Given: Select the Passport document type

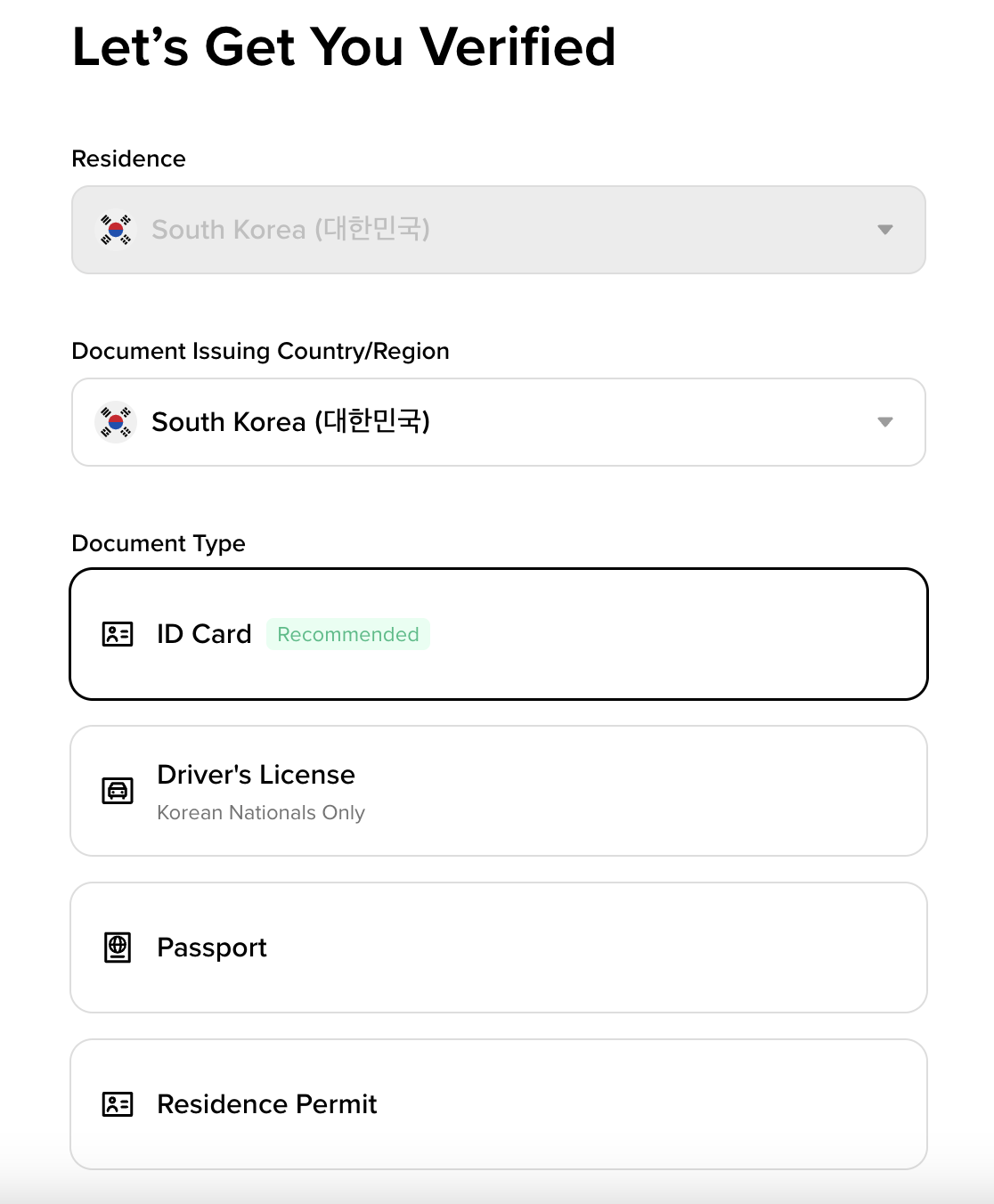Looking at the screenshot, I should (x=499, y=947).
